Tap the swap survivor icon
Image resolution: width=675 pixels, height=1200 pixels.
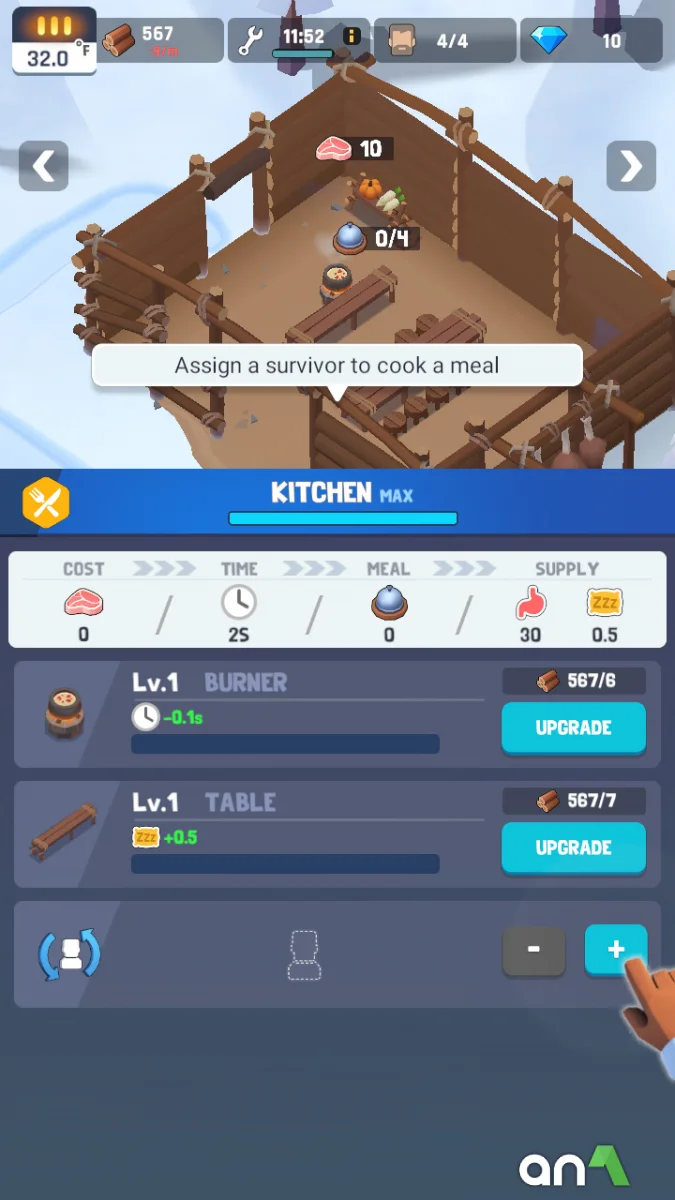coord(69,955)
